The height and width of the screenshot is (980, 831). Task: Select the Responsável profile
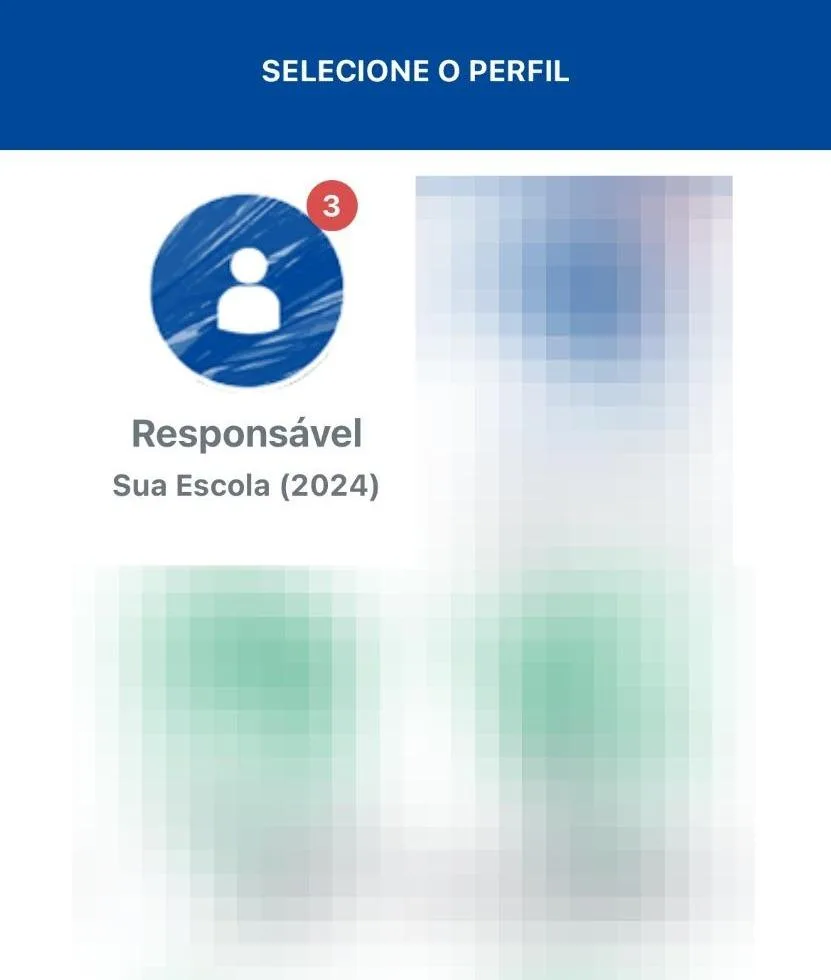point(246,290)
